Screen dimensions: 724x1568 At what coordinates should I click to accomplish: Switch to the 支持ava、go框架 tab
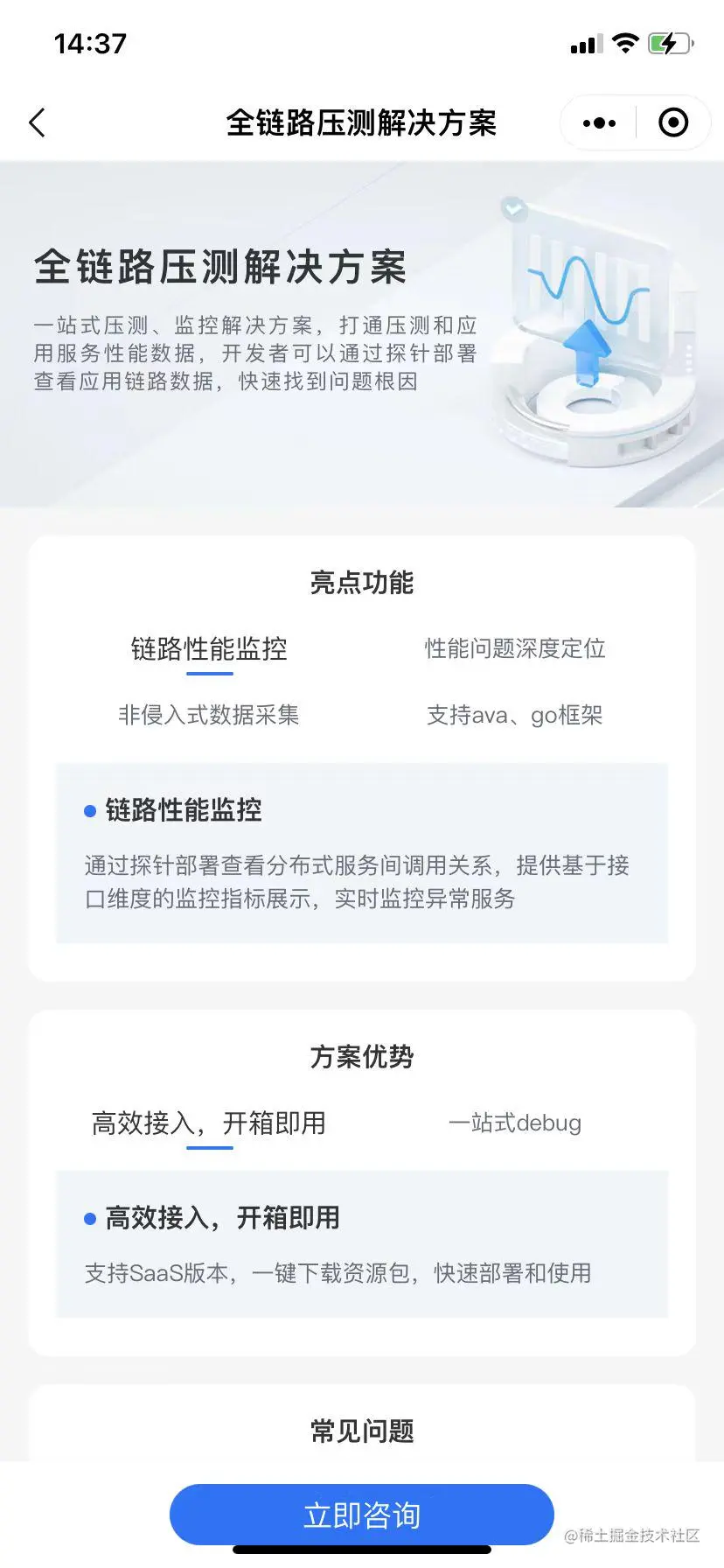tap(515, 715)
